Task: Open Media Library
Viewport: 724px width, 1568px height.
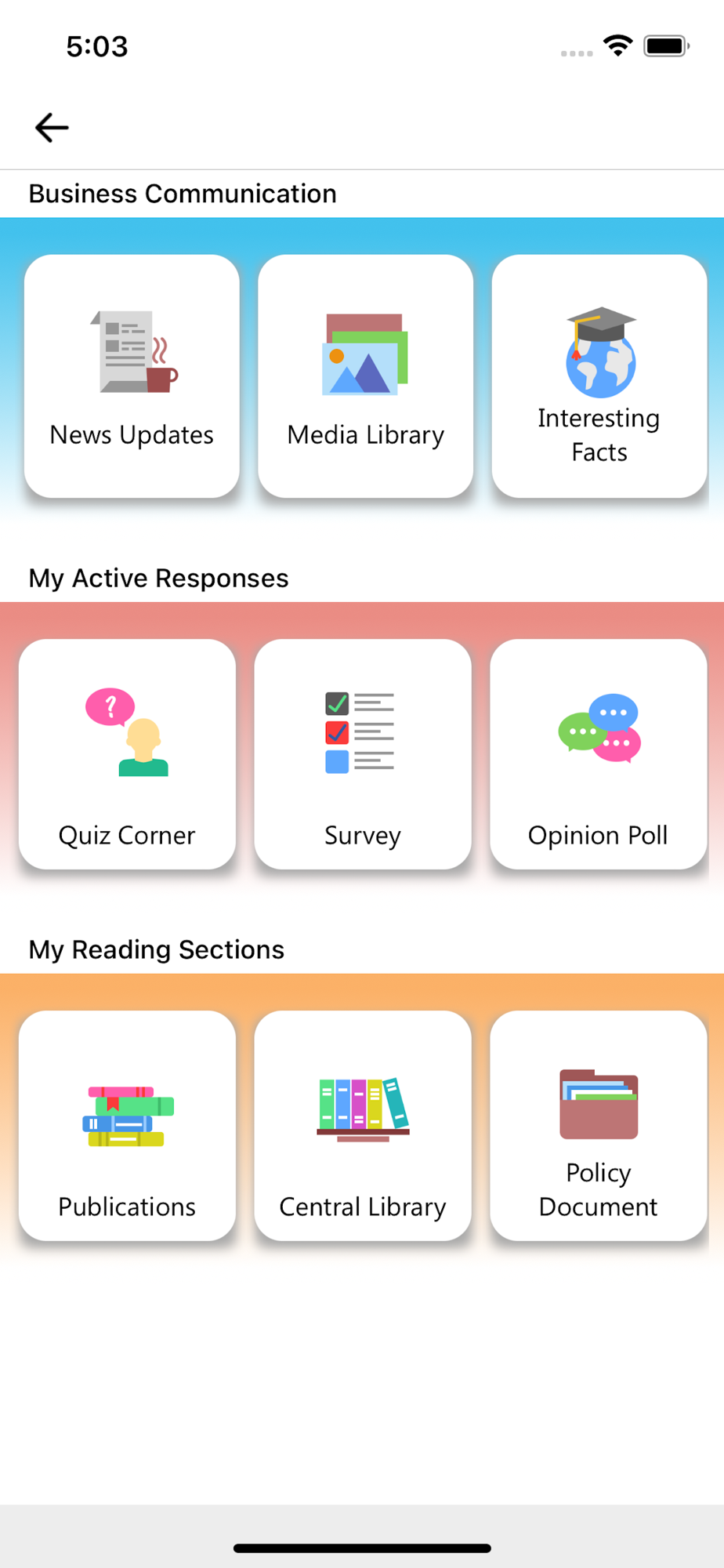Action: 365,376
